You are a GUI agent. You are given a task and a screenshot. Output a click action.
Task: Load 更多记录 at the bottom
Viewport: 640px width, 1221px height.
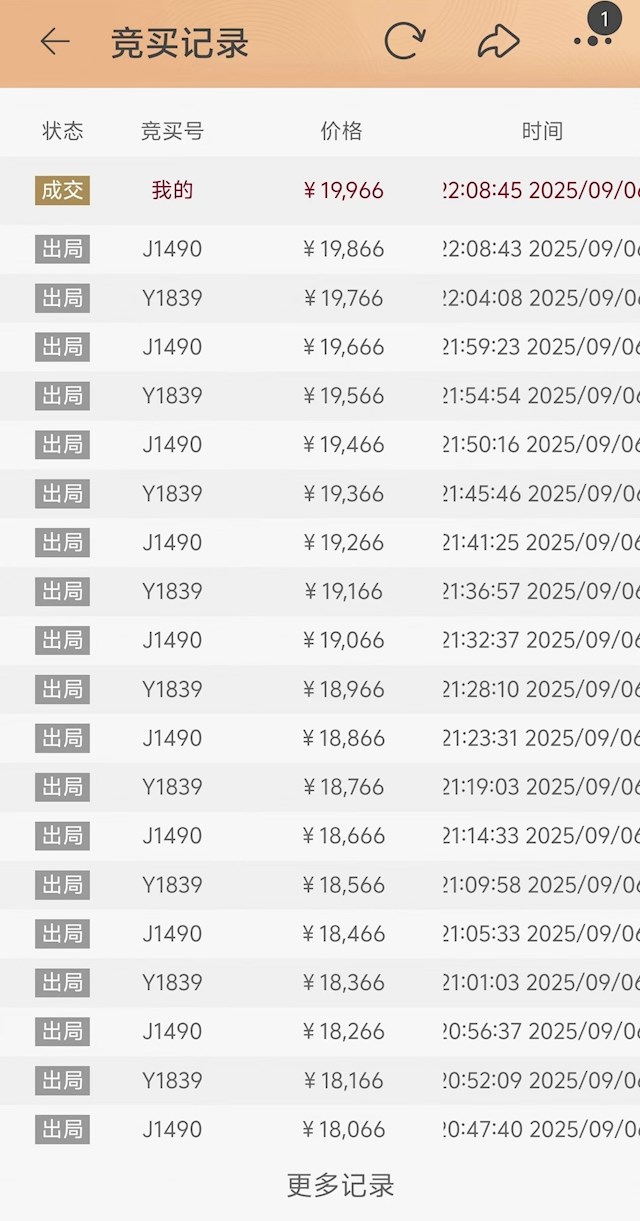tap(340, 1186)
